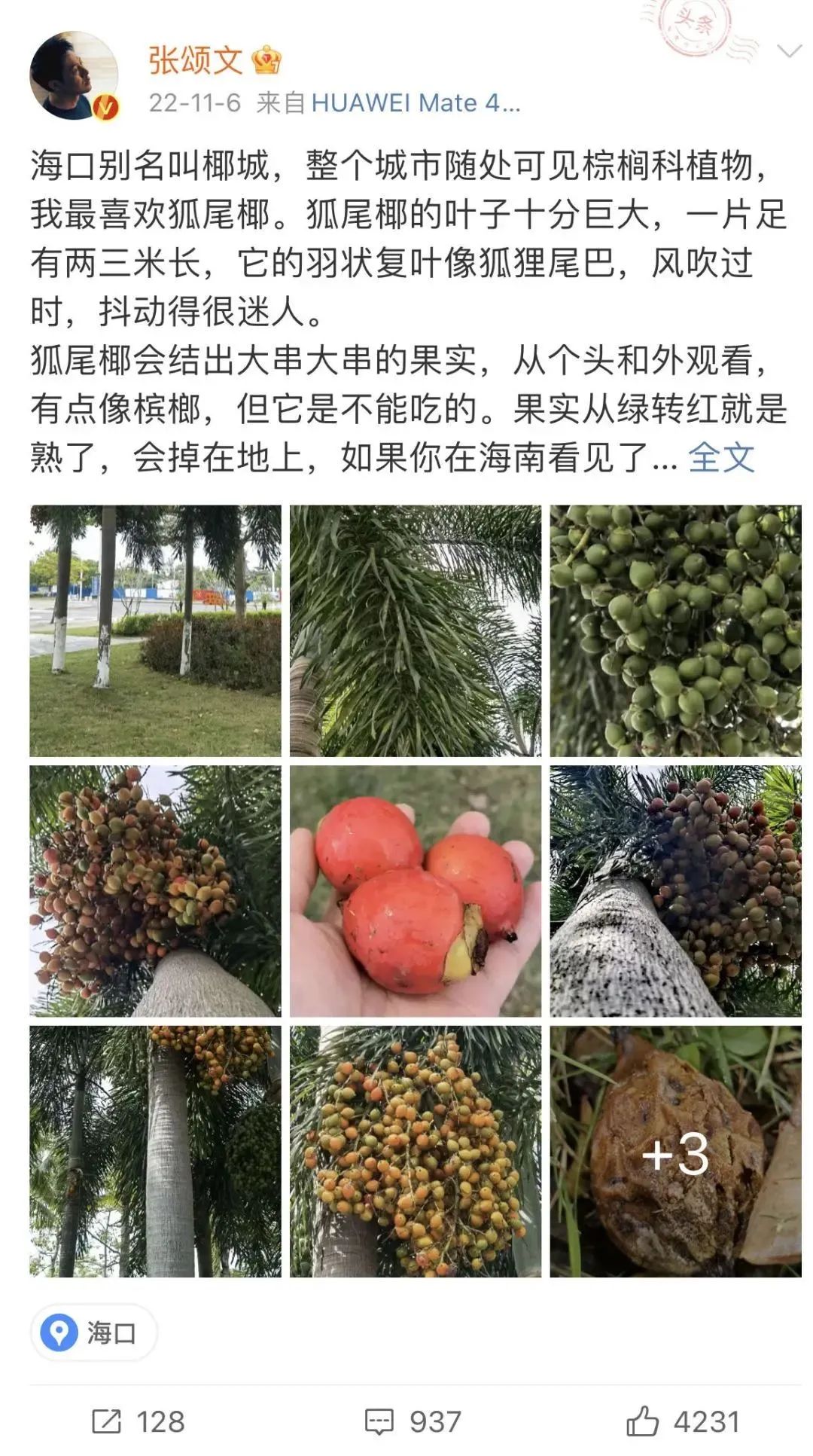Like the post with 4231 likes
Viewport: 813px width, 1456px height.
683,1422
